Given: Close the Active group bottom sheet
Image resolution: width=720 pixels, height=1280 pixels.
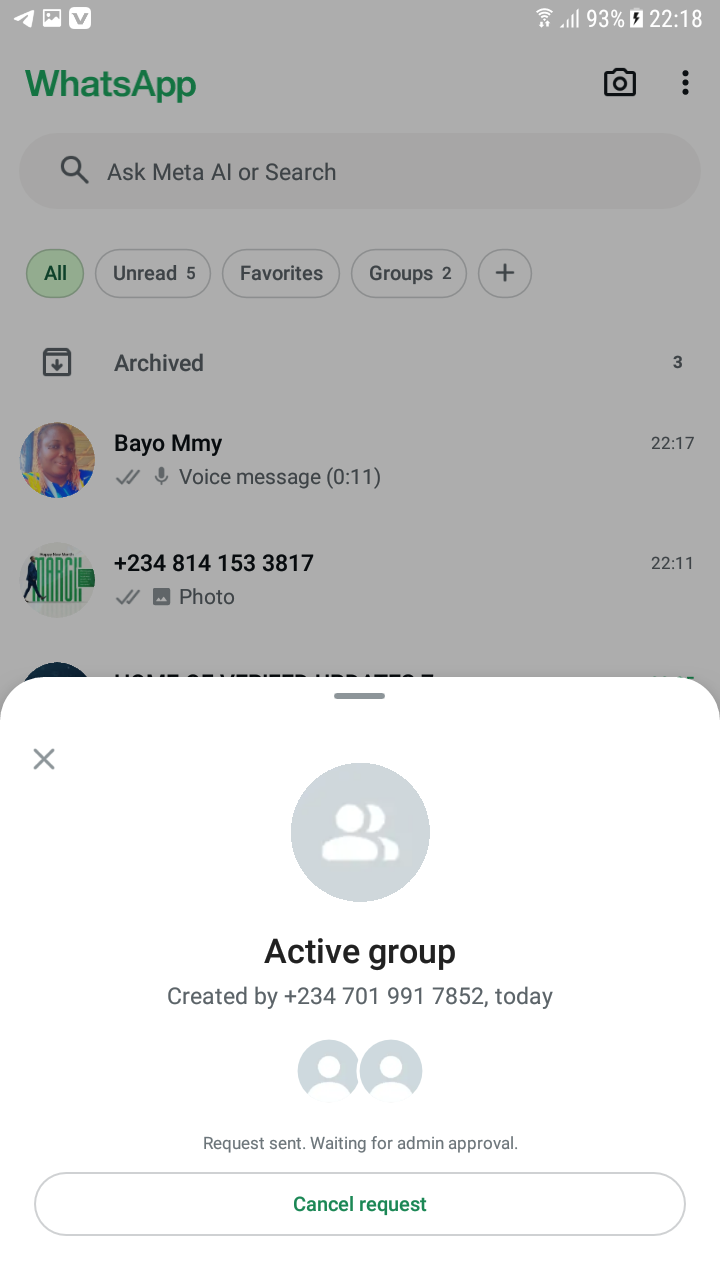Looking at the screenshot, I should coord(44,759).
